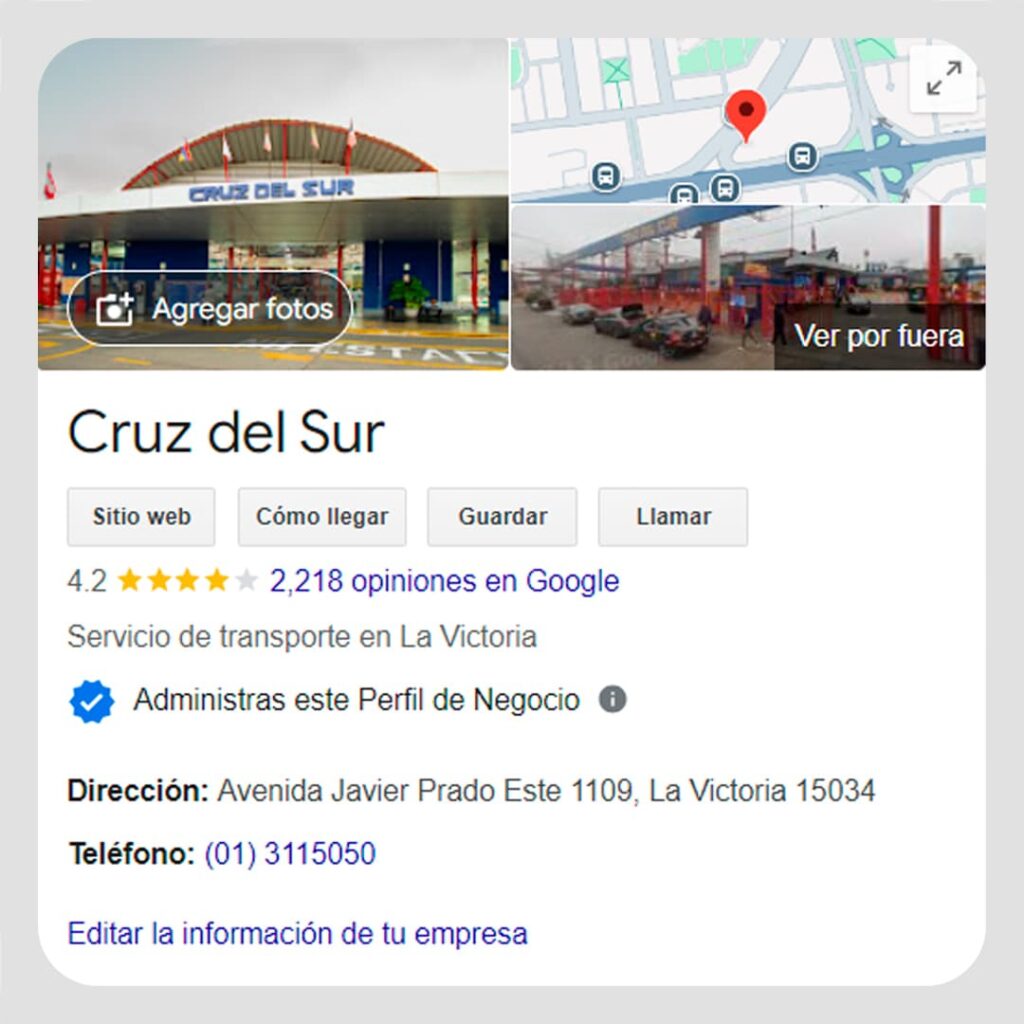Screen dimensions: 1024x1024
Task: Open 2,218 opiniones en Google
Action: click(x=444, y=581)
